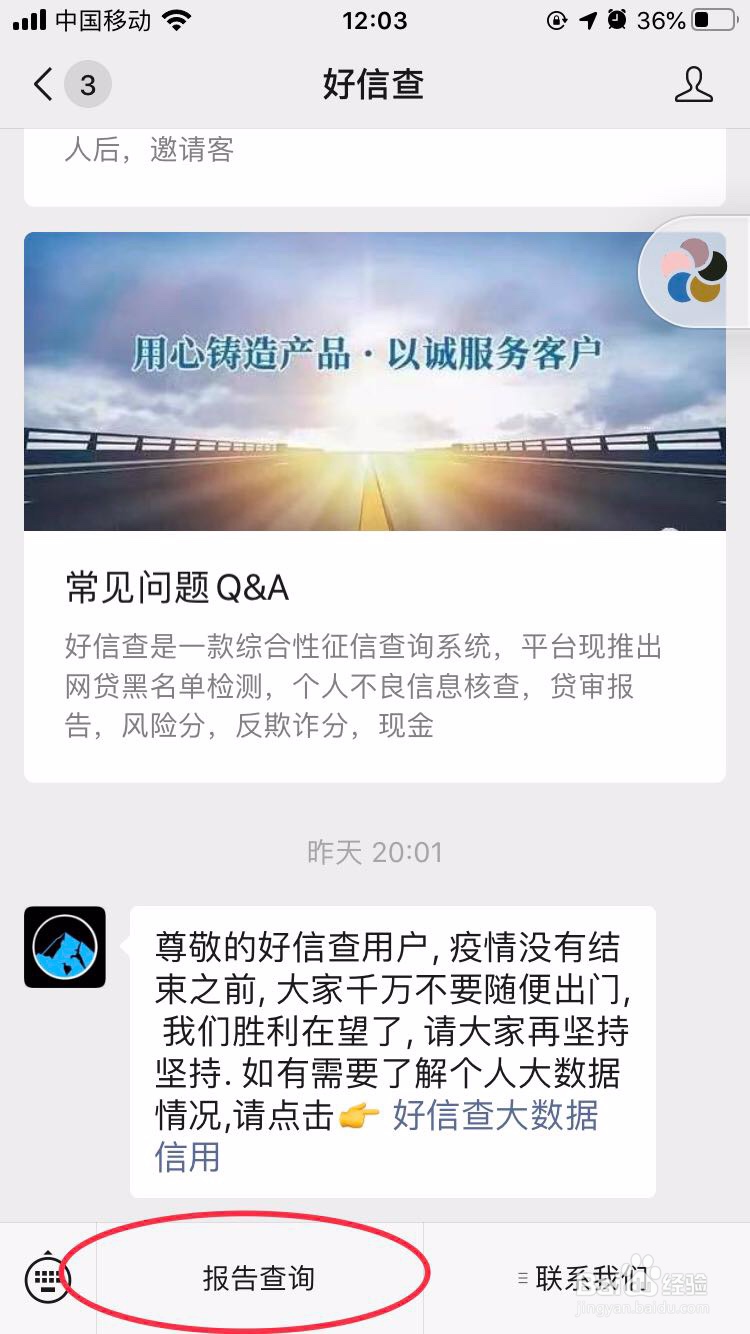Tap the sunrise highway article cover image
This screenshot has height=1334, width=750.
(x=375, y=382)
